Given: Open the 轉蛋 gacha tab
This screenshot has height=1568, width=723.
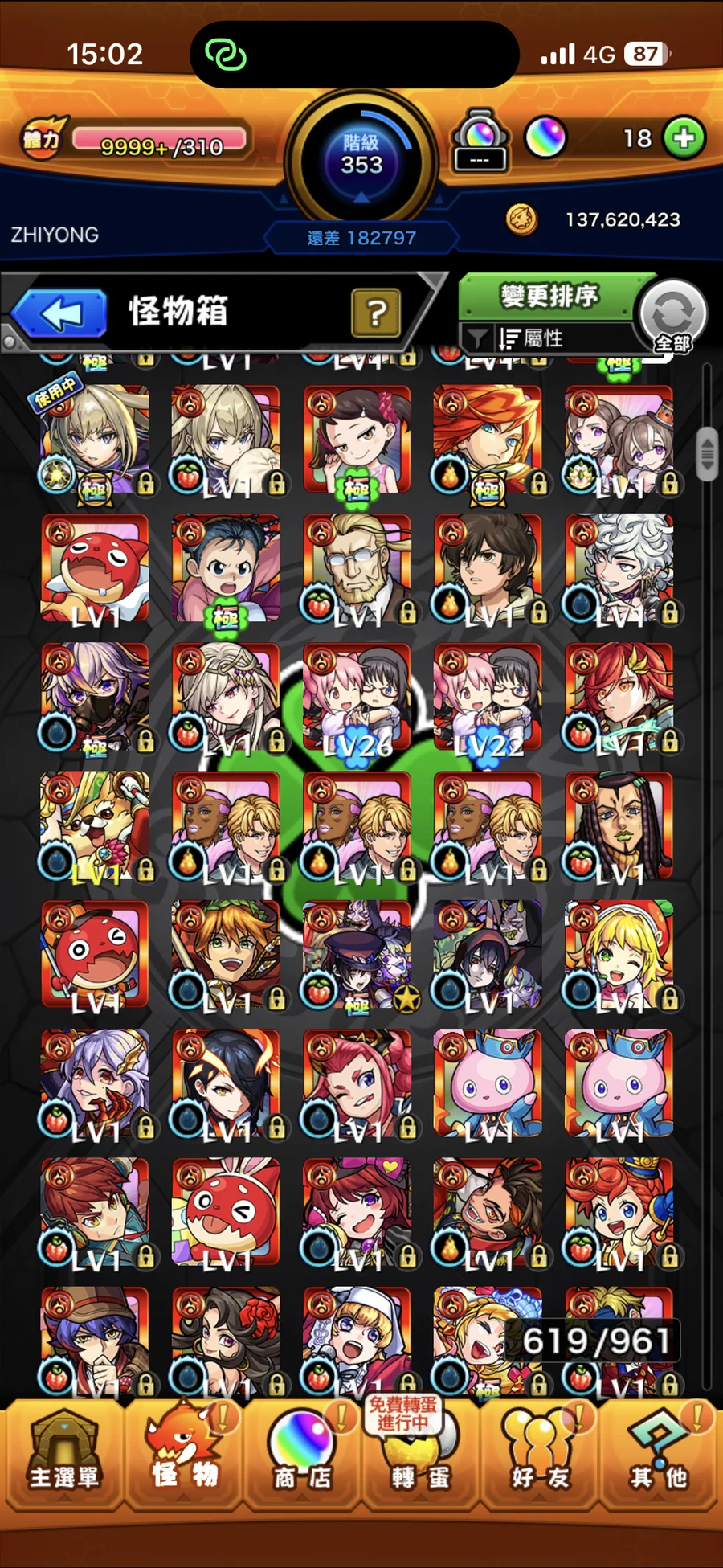Looking at the screenshot, I should pos(420,1455).
